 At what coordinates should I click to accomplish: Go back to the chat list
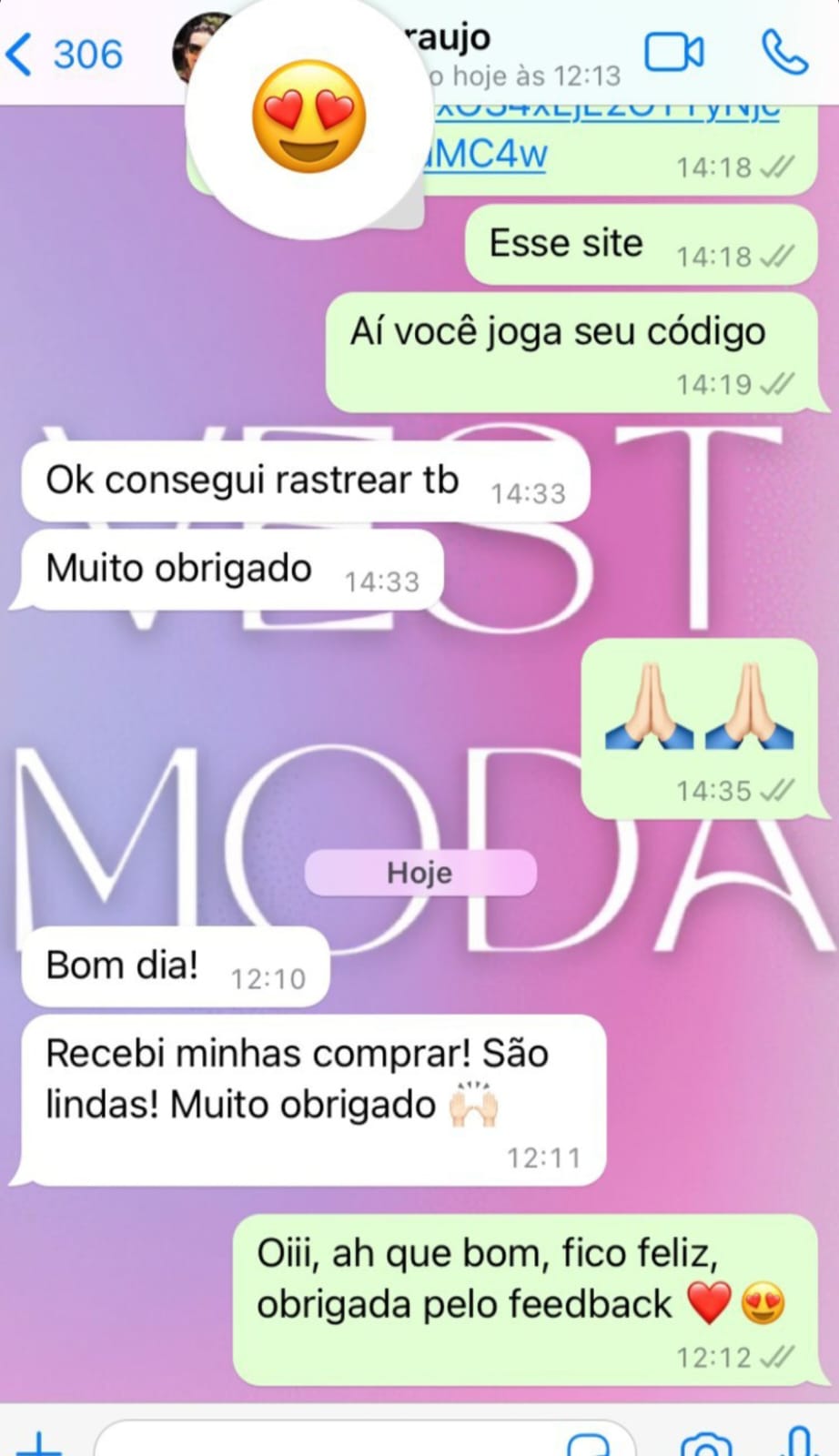[64, 54]
